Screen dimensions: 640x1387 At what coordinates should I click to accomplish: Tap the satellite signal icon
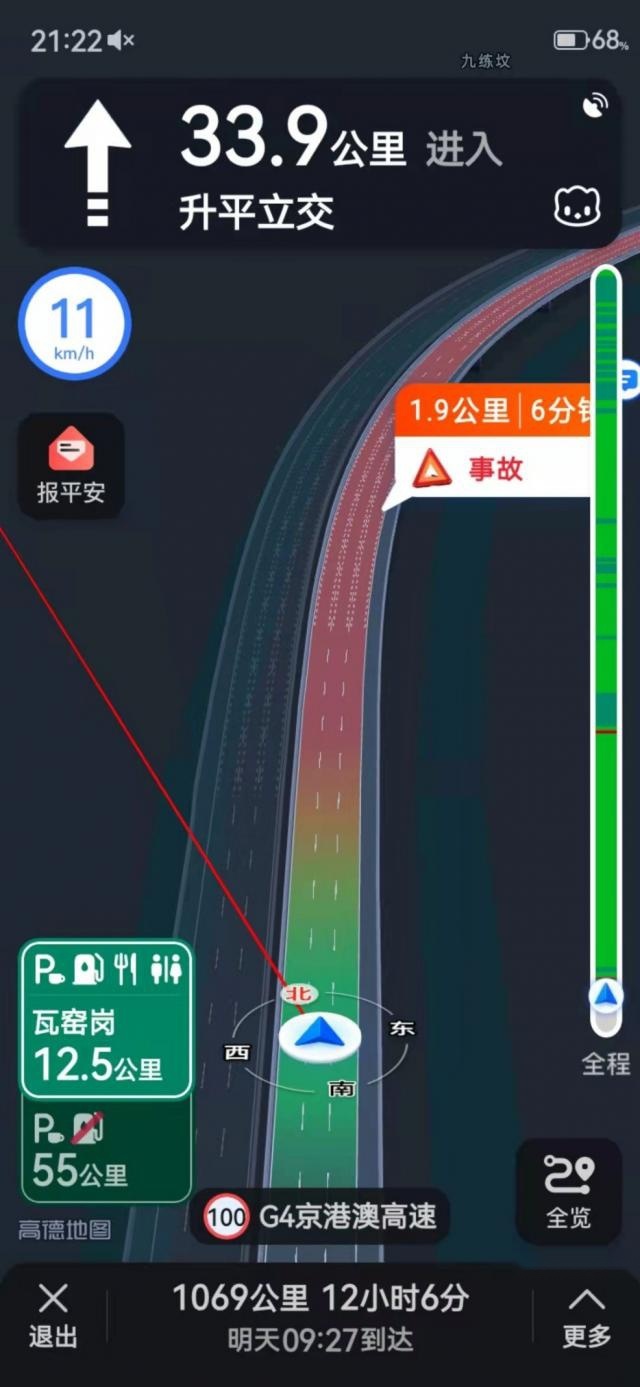(595, 106)
